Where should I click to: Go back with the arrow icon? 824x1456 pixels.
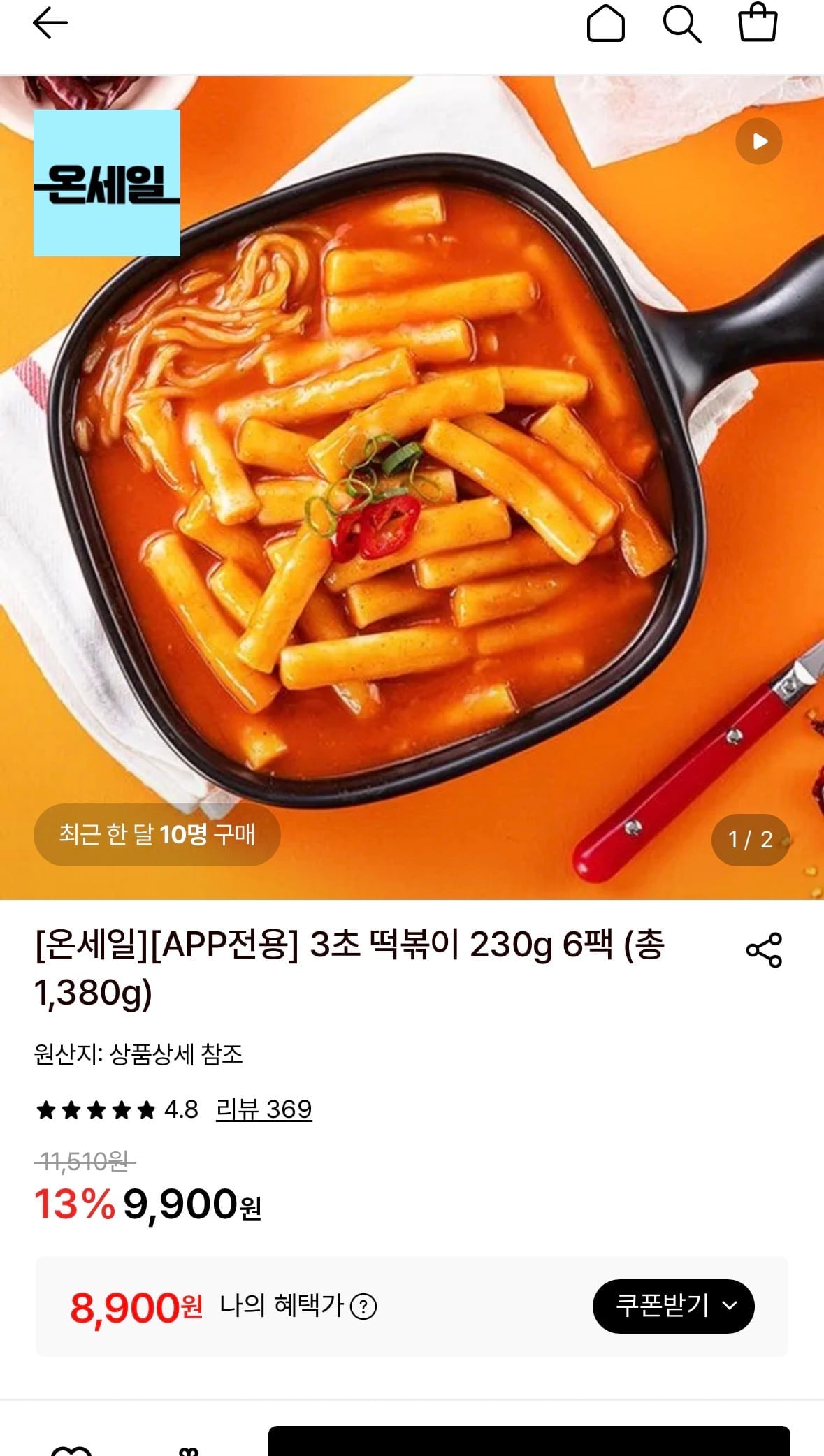pyautogui.click(x=50, y=24)
